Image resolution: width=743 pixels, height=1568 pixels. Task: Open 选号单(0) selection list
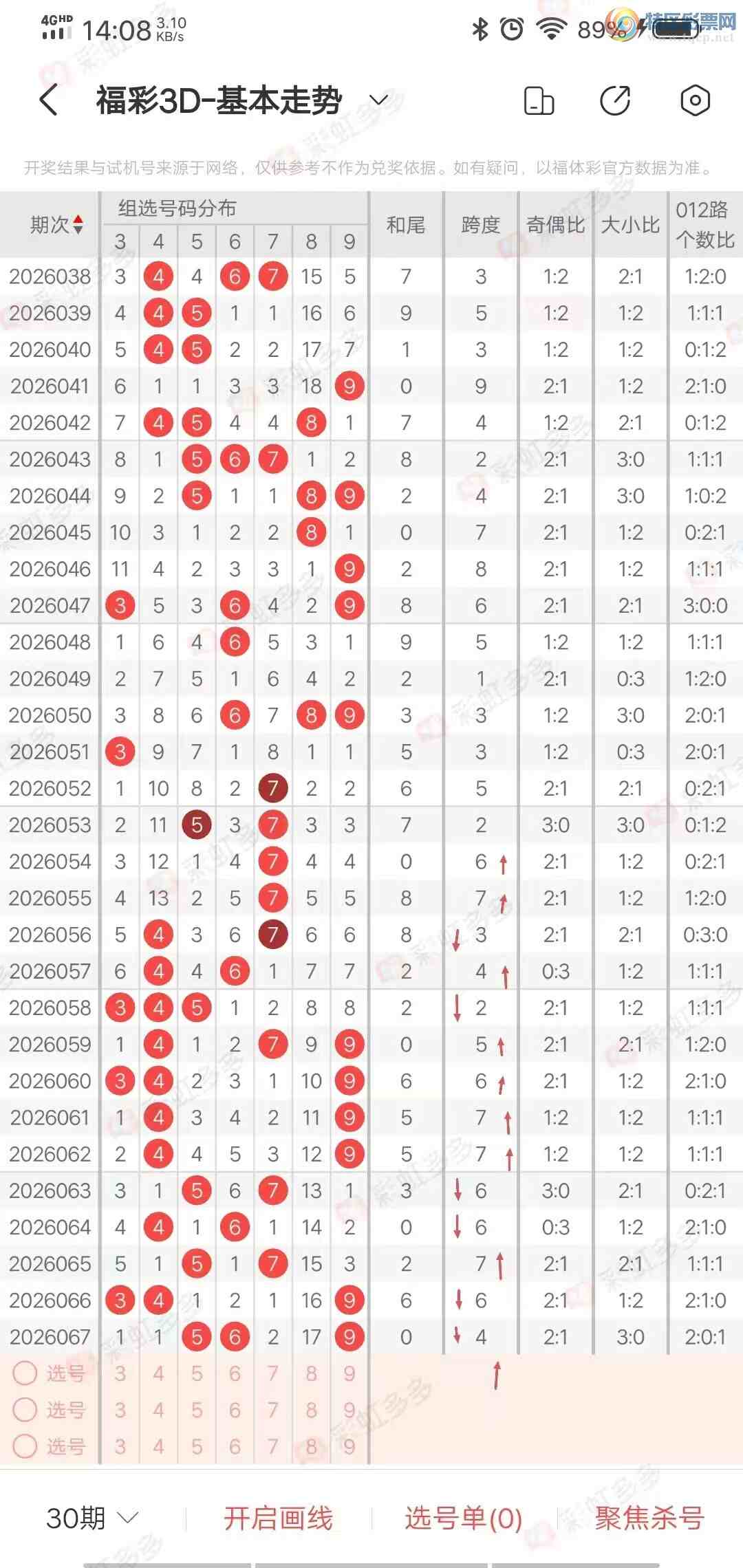point(463,1518)
